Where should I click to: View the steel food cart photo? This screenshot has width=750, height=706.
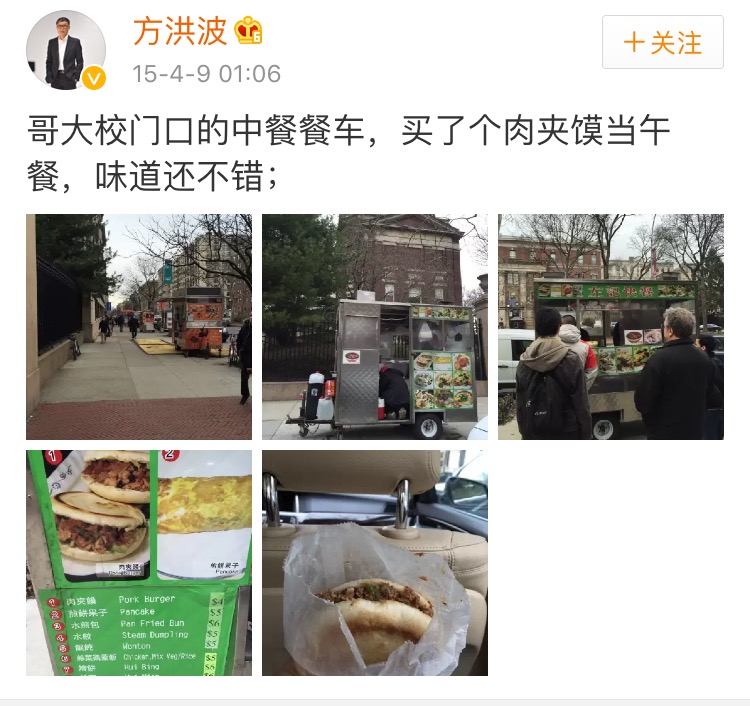(x=375, y=327)
